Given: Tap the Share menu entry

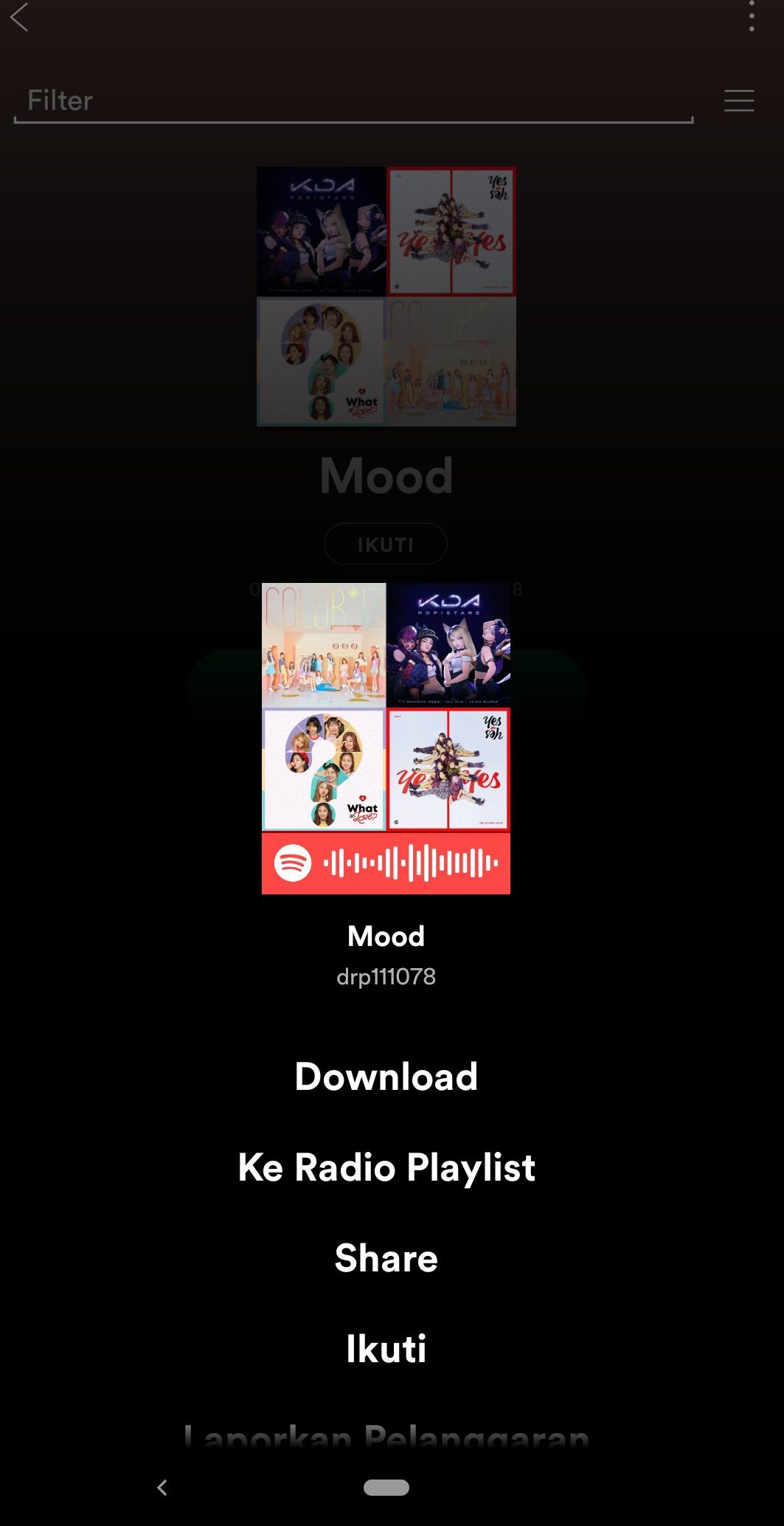Looking at the screenshot, I should 386,1258.
